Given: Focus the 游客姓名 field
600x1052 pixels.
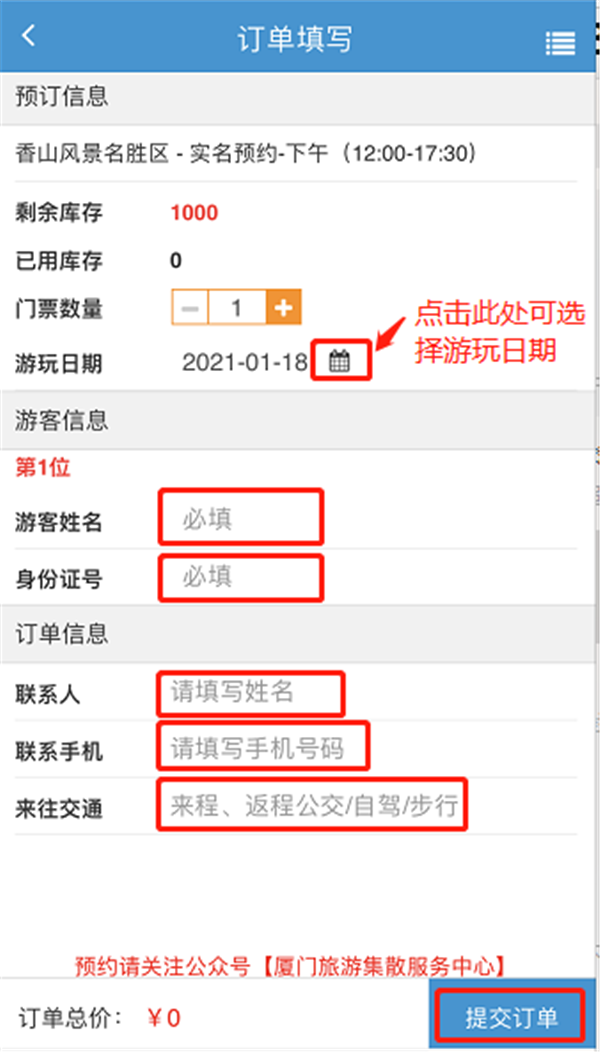Looking at the screenshot, I should pyautogui.click(x=241, y=517).
